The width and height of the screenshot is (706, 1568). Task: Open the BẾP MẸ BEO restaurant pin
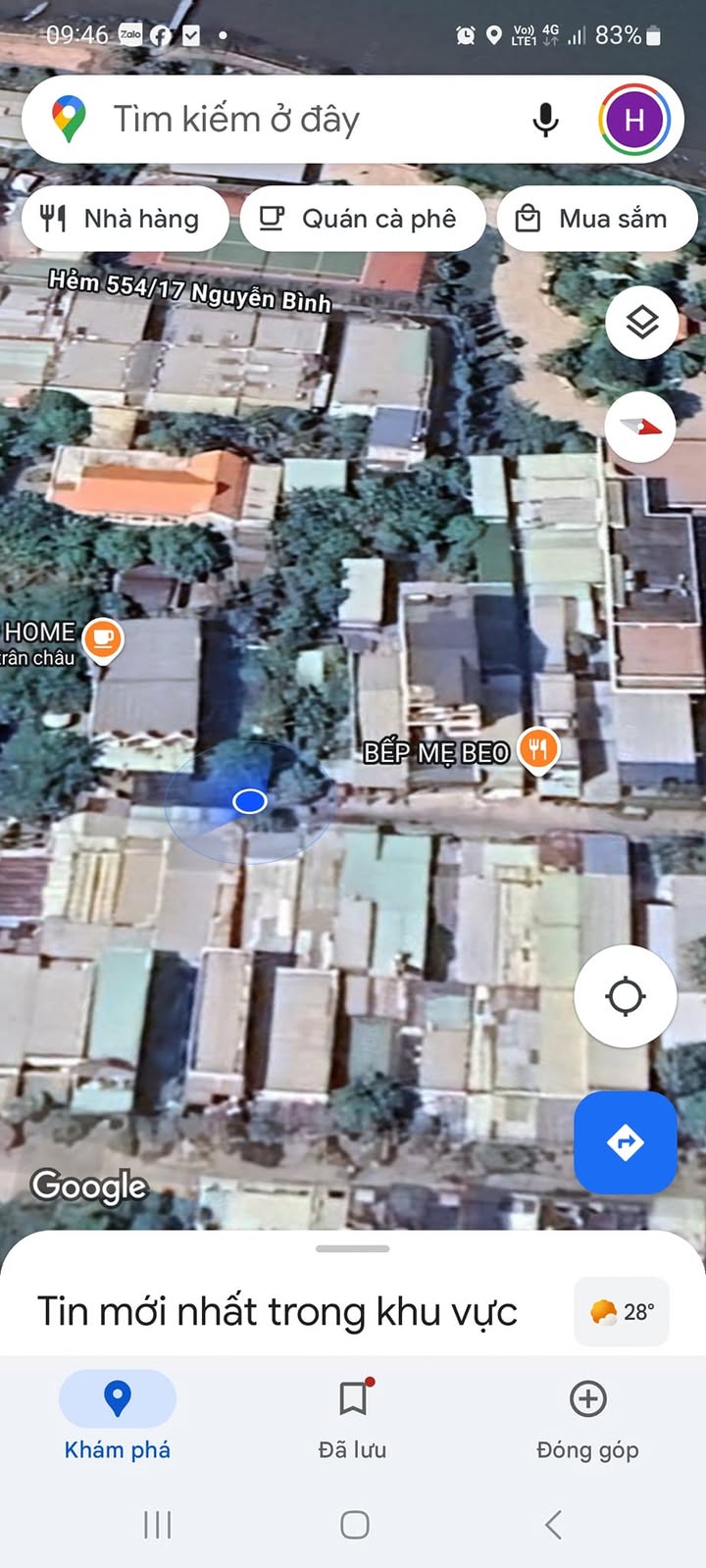point(537,750)
